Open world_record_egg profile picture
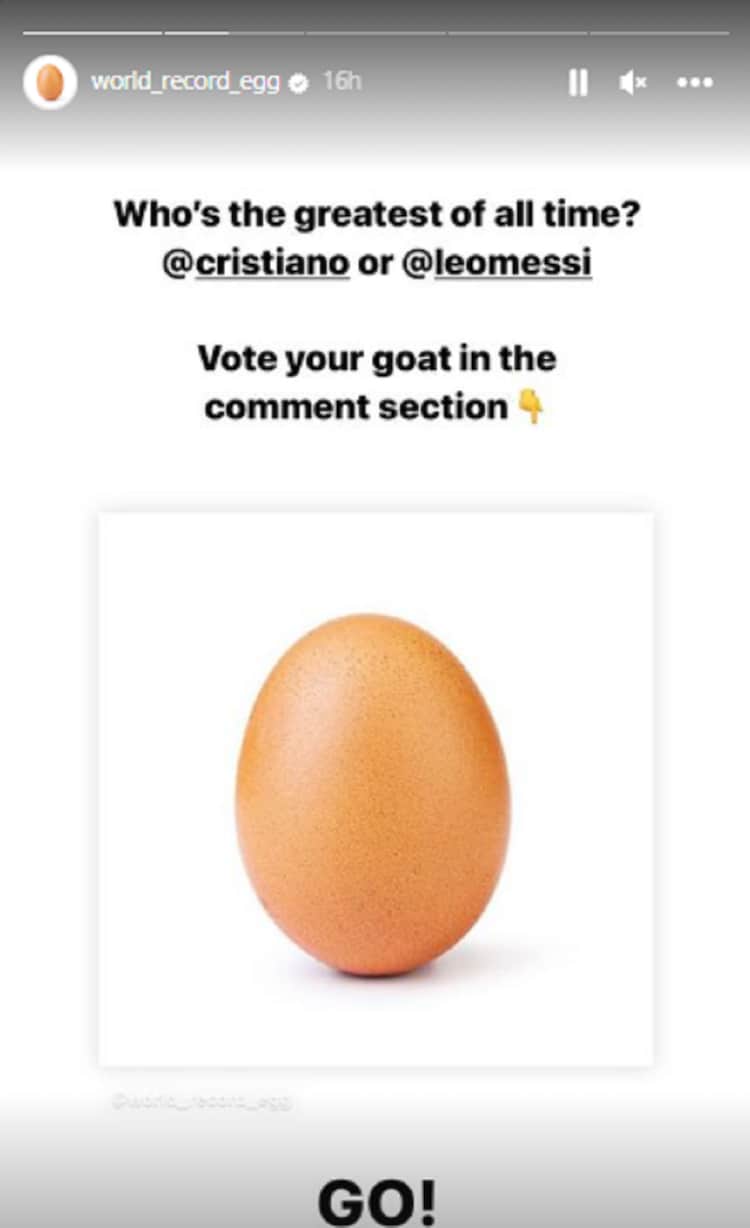 pyautogui.click(x=50, y=82)
